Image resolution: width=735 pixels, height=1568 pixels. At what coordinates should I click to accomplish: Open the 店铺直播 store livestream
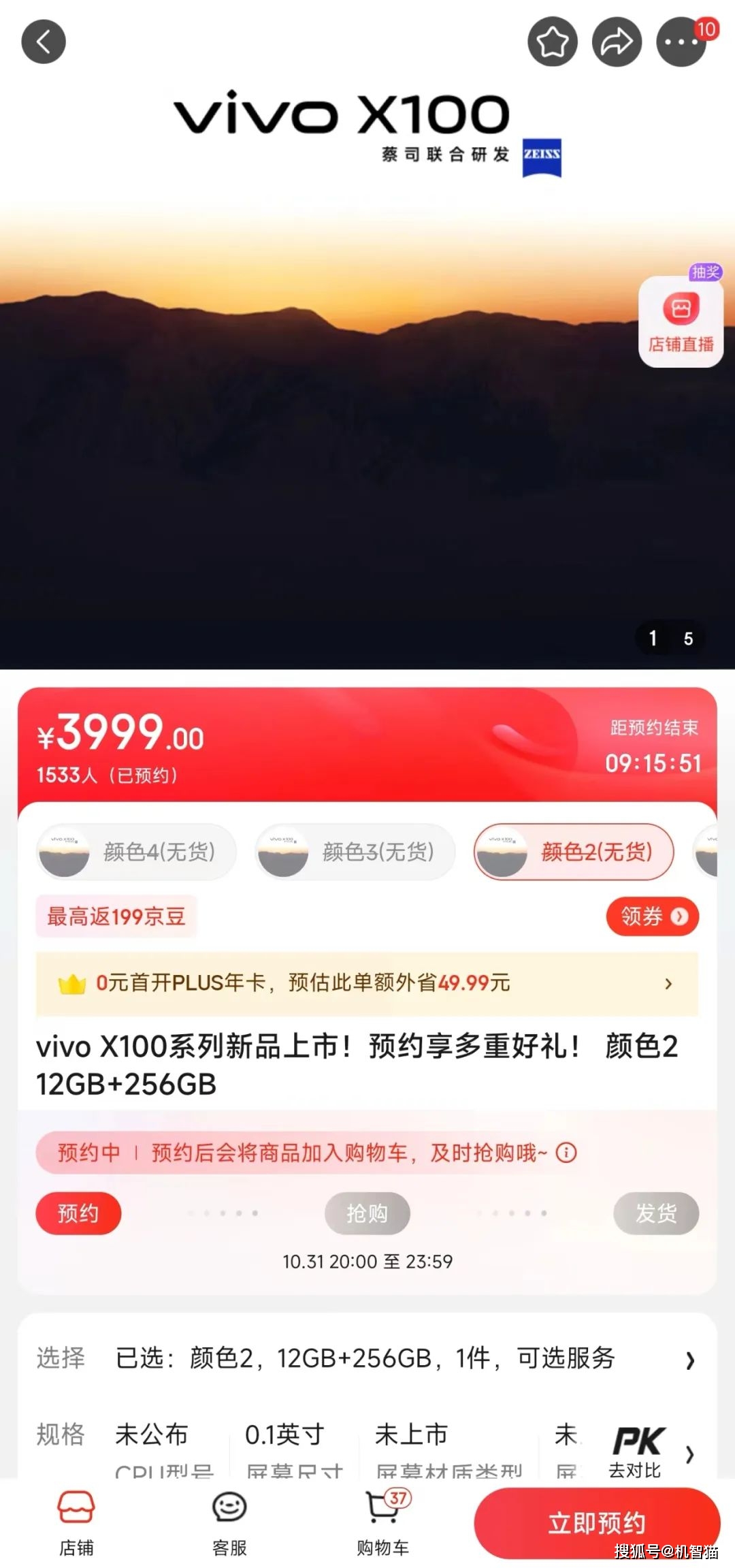click(681, 323)
